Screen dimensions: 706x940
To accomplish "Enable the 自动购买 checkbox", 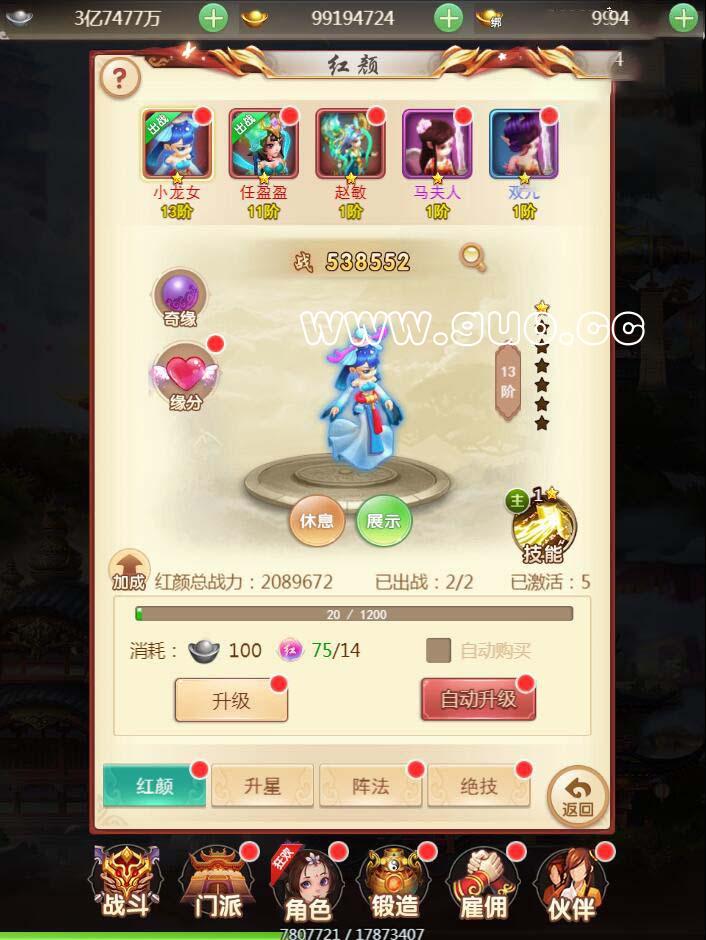I will pos(438,650).
